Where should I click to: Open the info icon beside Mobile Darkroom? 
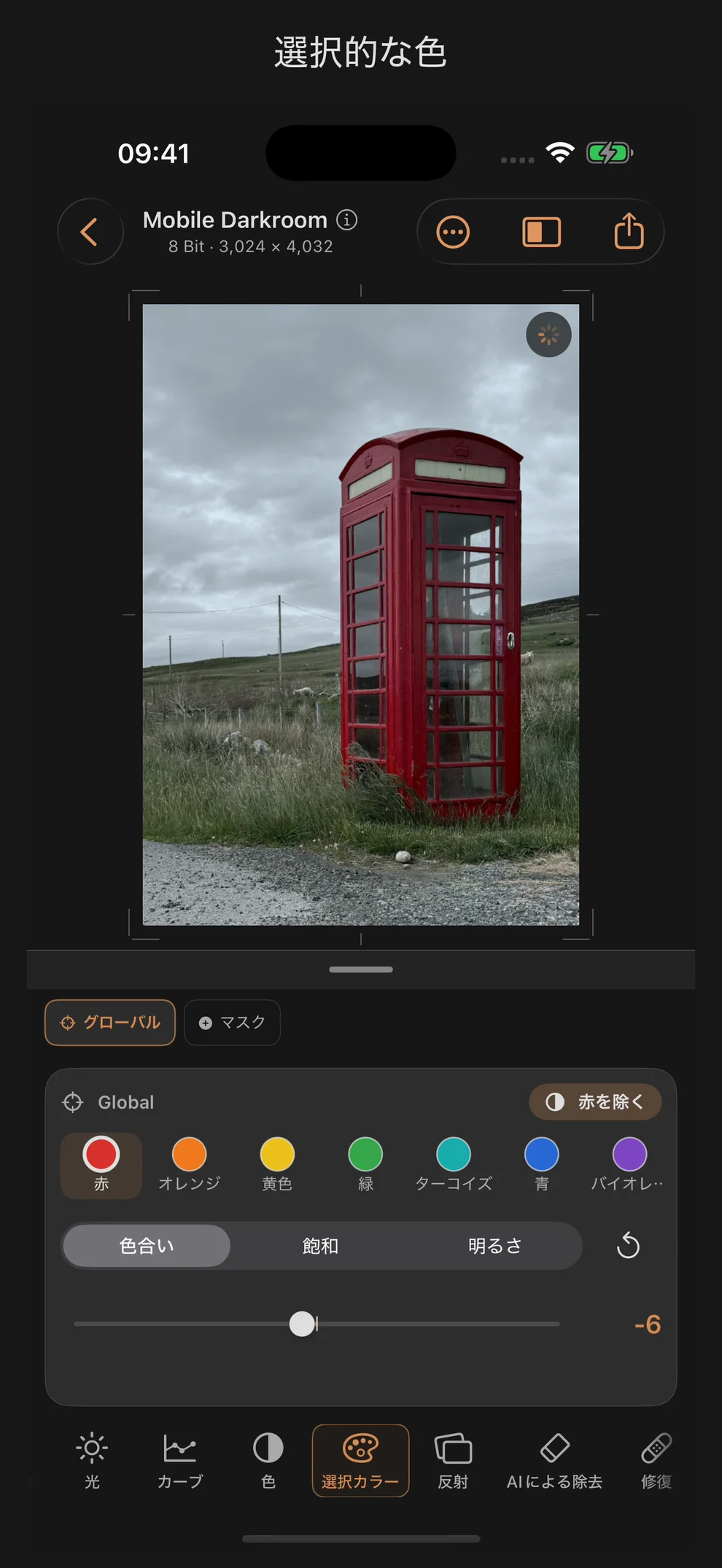tap(347, 219)
